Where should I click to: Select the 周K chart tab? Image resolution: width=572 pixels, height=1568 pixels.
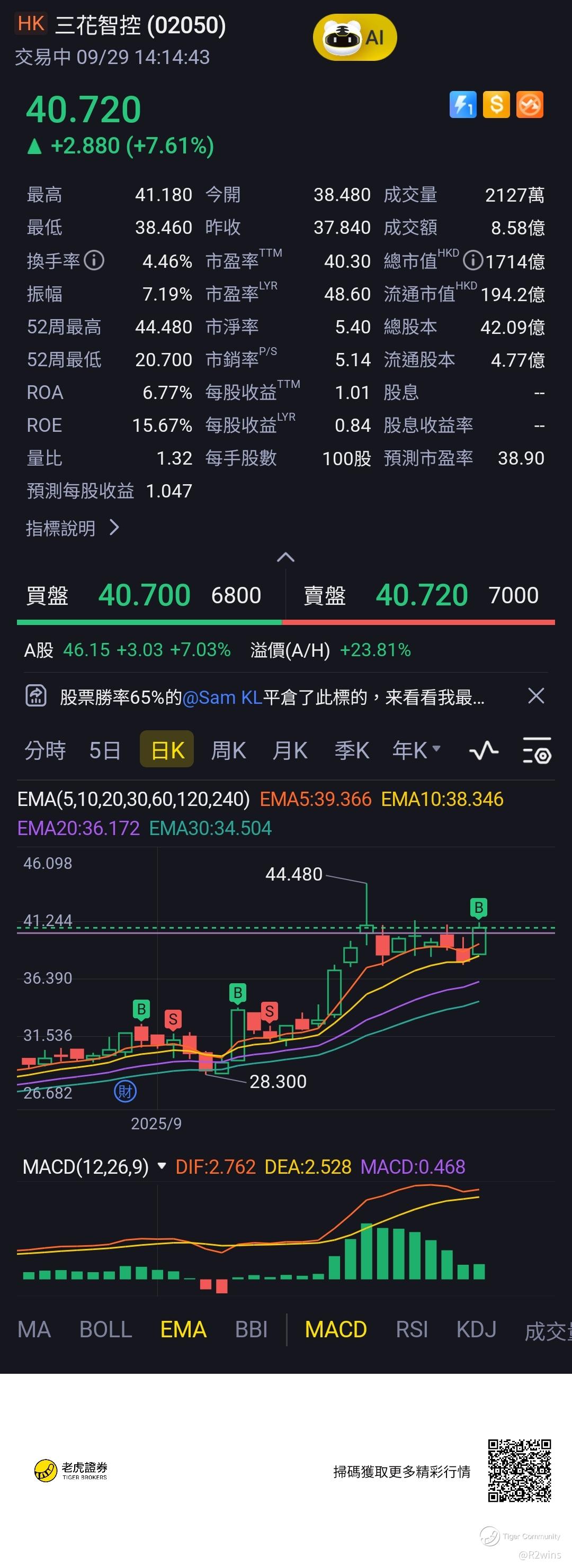click(228, 750)
